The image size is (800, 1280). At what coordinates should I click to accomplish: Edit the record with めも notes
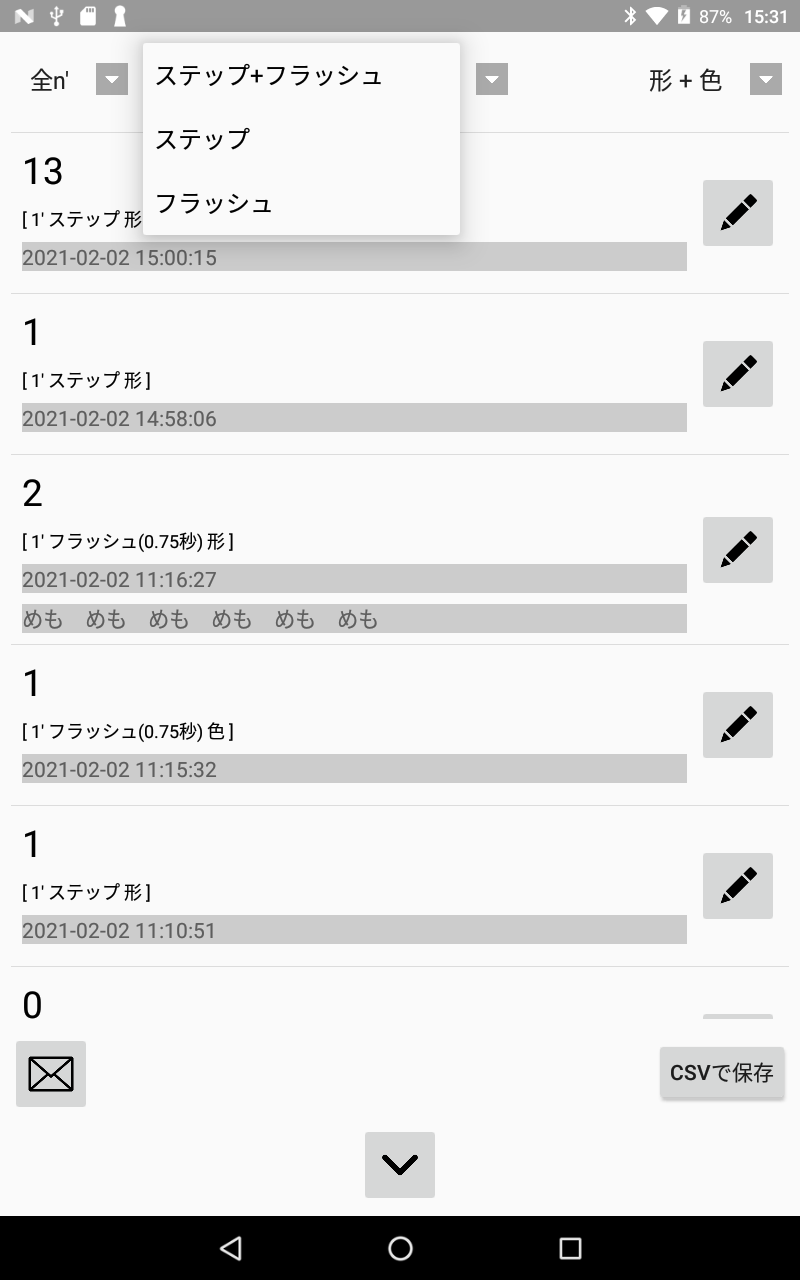tap(738, 550)
